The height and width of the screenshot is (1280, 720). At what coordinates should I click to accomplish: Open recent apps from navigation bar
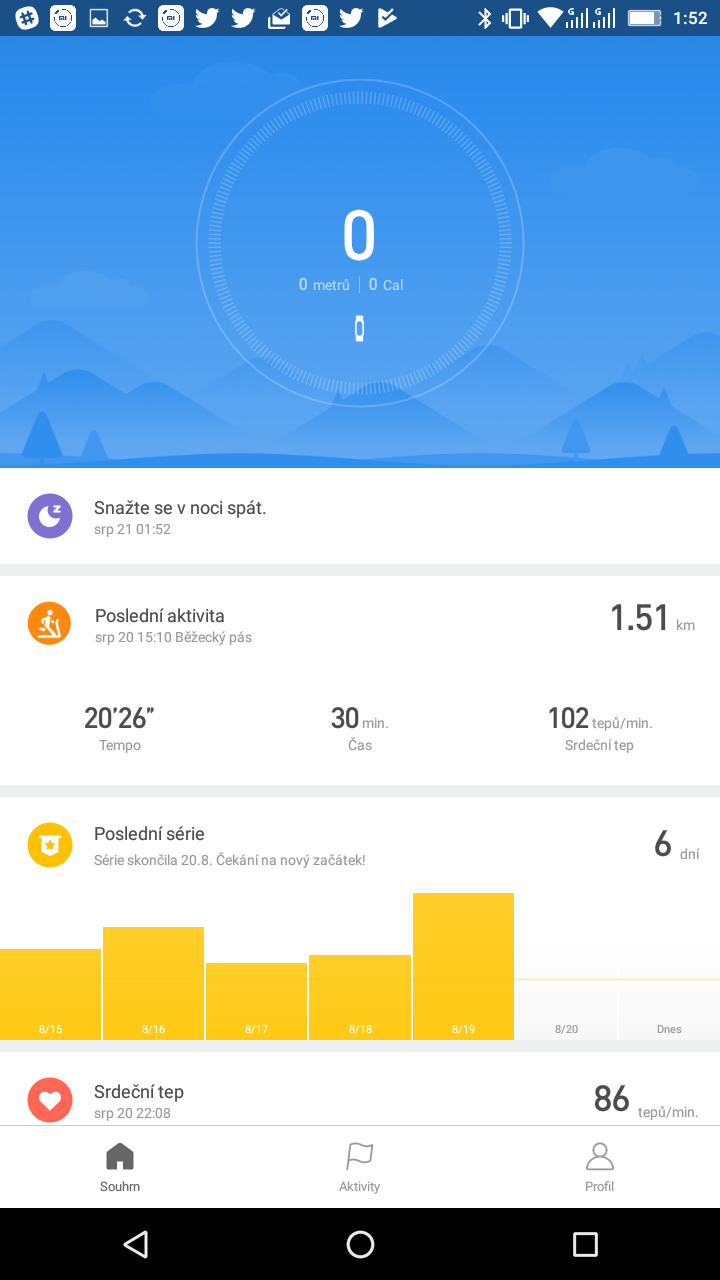point(585,1244)
